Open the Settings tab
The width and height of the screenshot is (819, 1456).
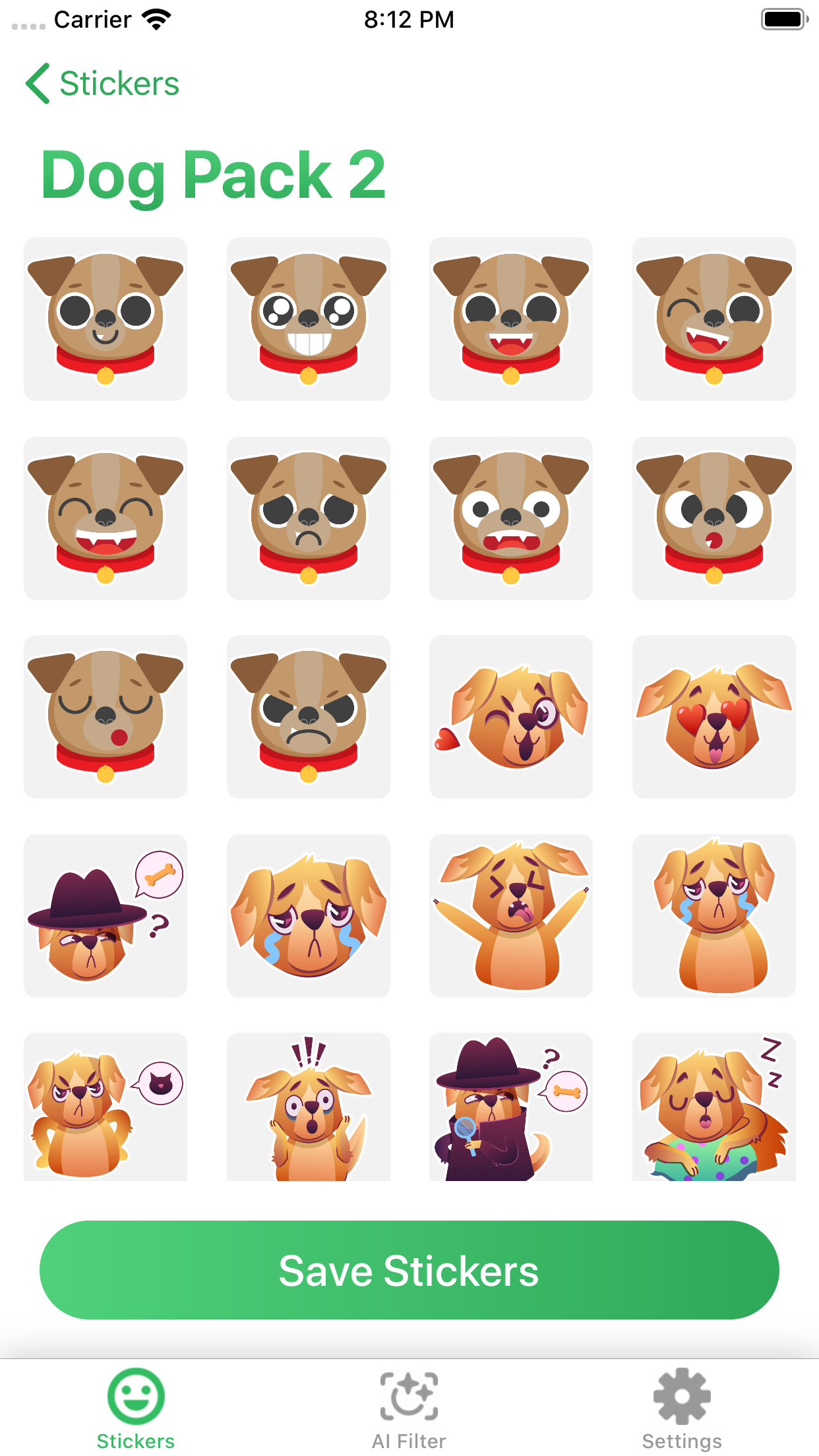coord(681,1409)
